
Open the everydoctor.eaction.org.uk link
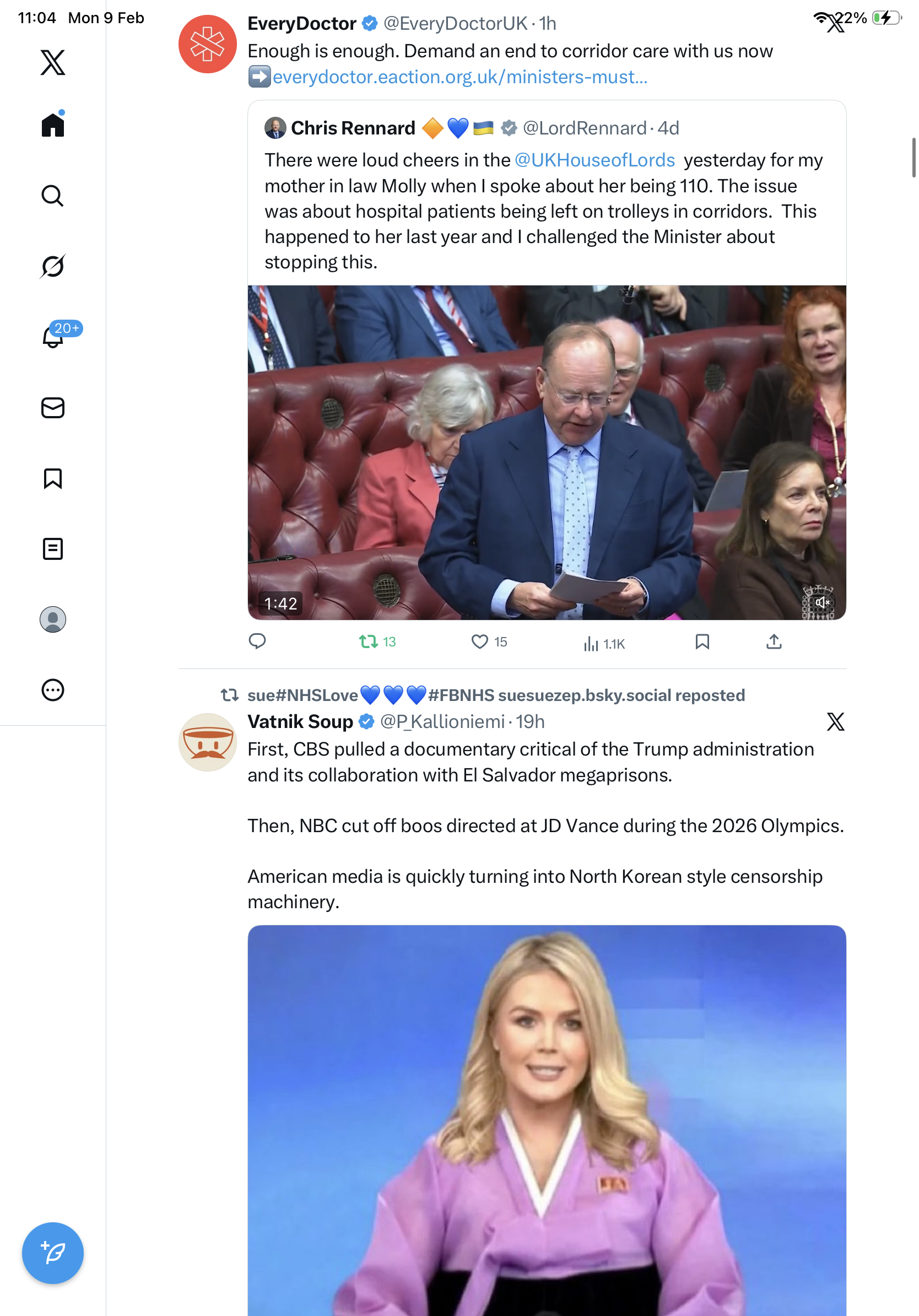[x=459, y=77]
